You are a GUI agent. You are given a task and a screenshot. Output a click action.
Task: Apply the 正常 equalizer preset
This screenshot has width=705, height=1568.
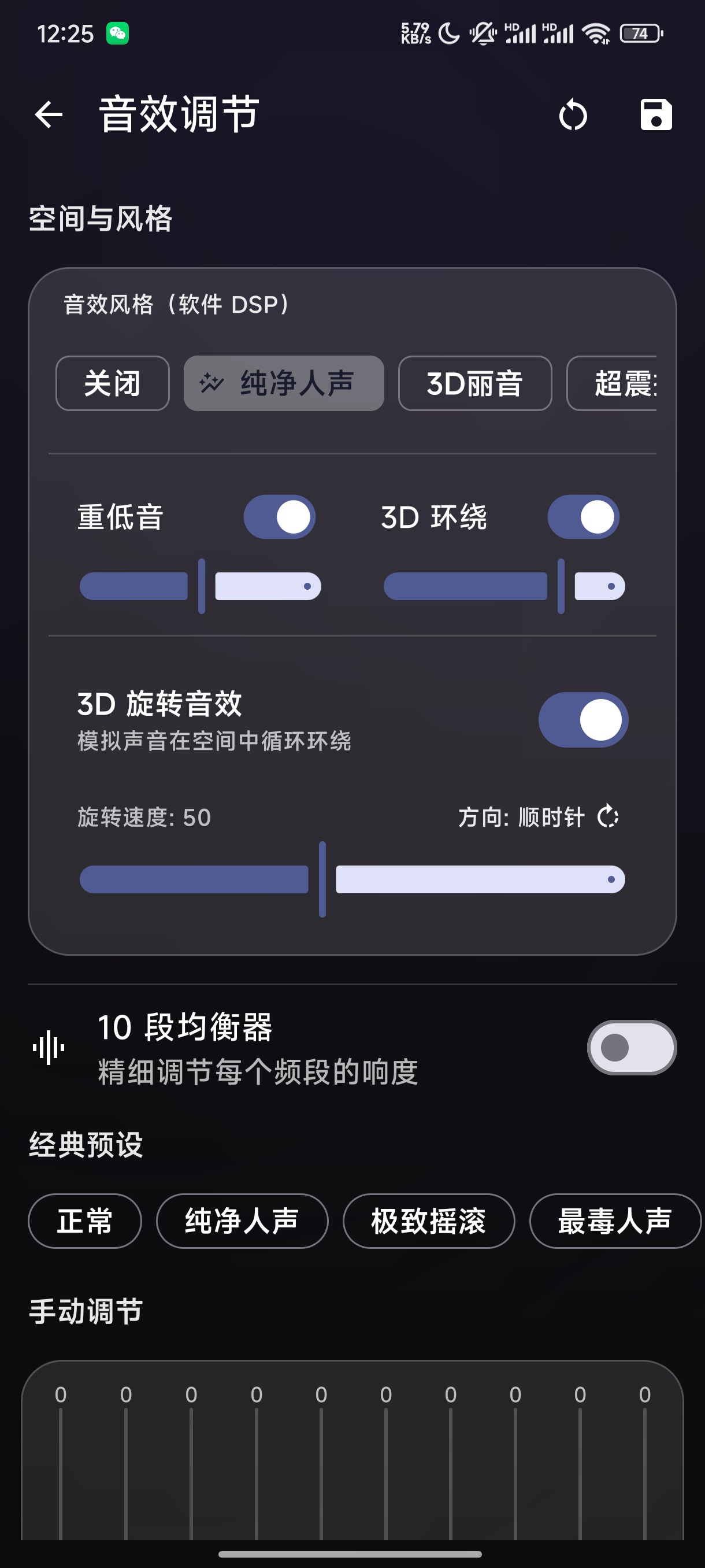[85, 1221]
